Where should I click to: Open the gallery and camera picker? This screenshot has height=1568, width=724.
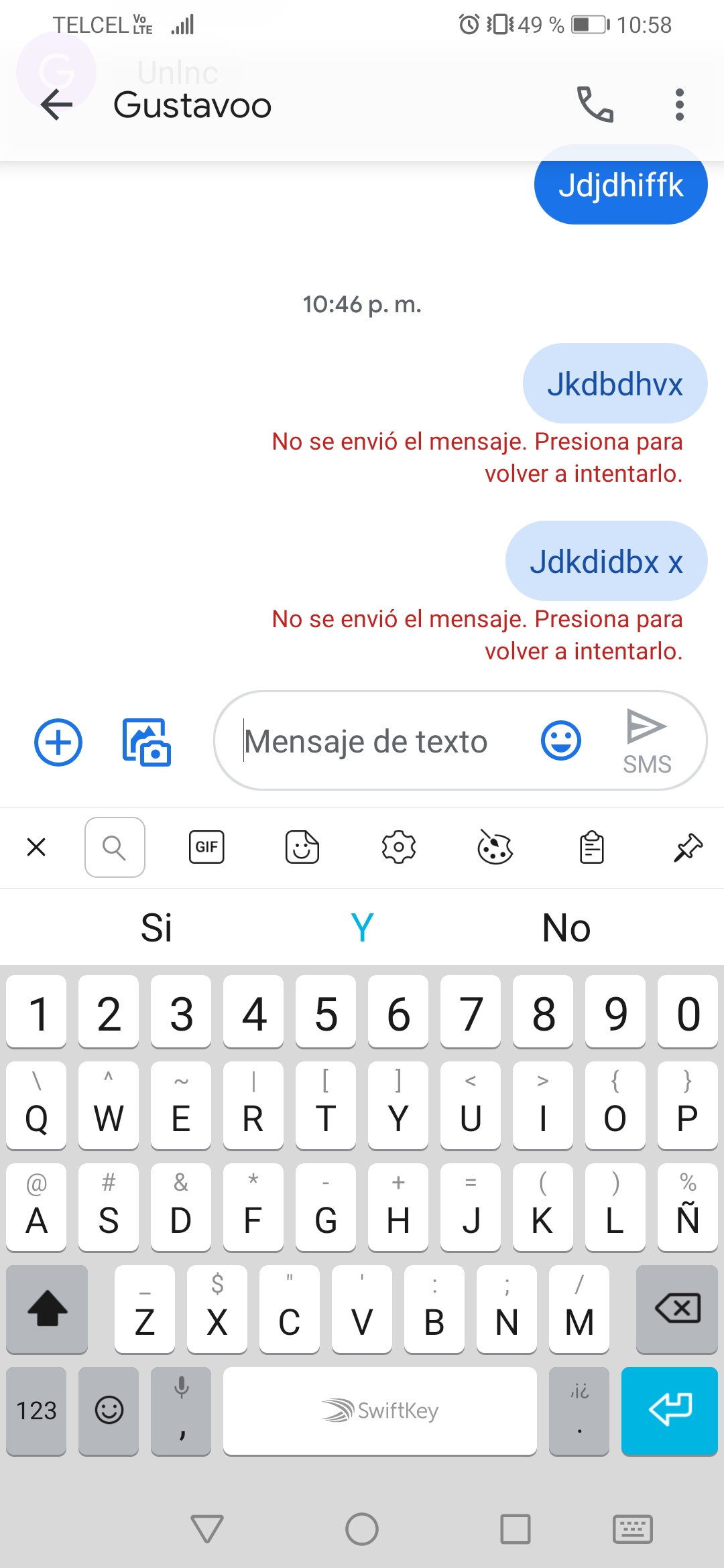(x=147, y=742)
